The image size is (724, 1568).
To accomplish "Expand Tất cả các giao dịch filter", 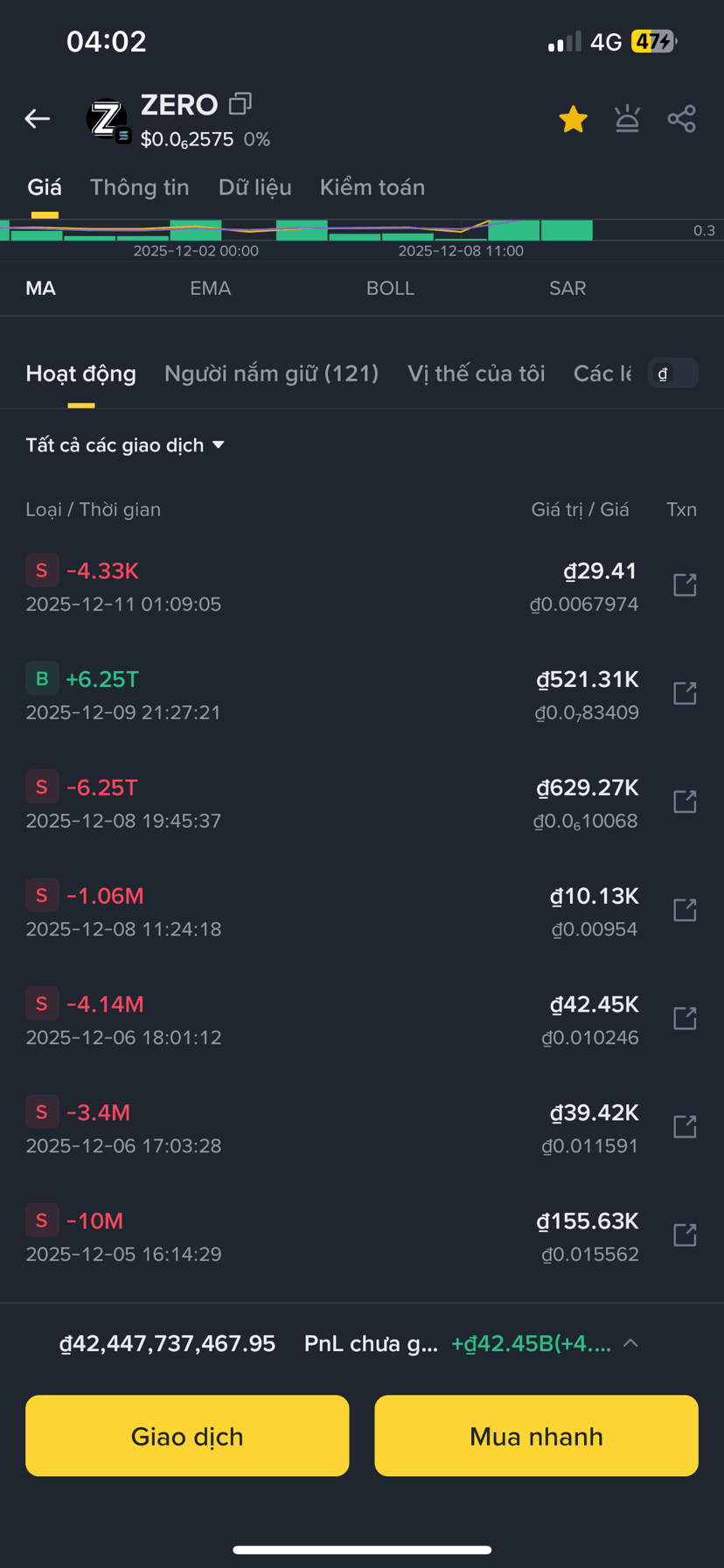I will click(125, 445).
